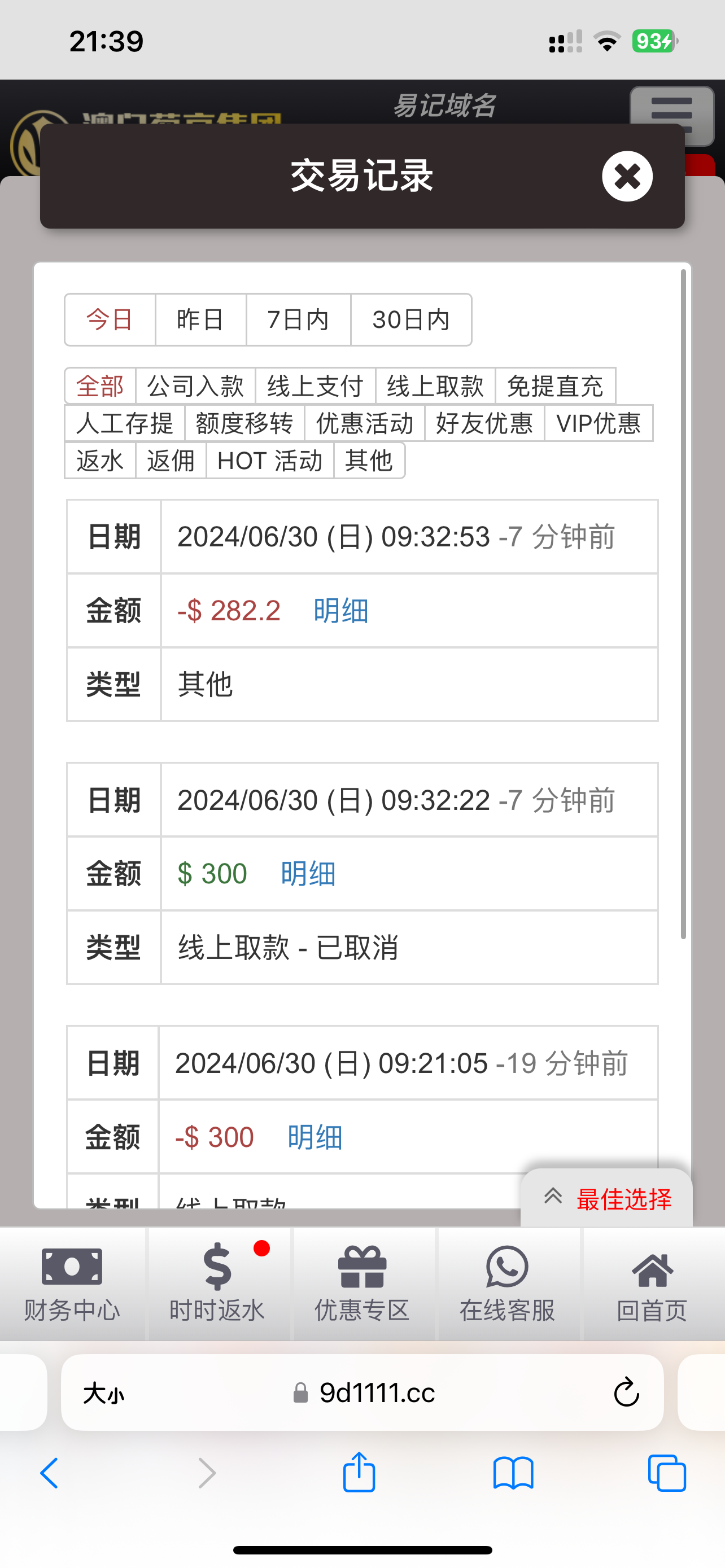Filter by 返水 type
The height and width of the screenshot is (1568, 725).
click(100, 461)
